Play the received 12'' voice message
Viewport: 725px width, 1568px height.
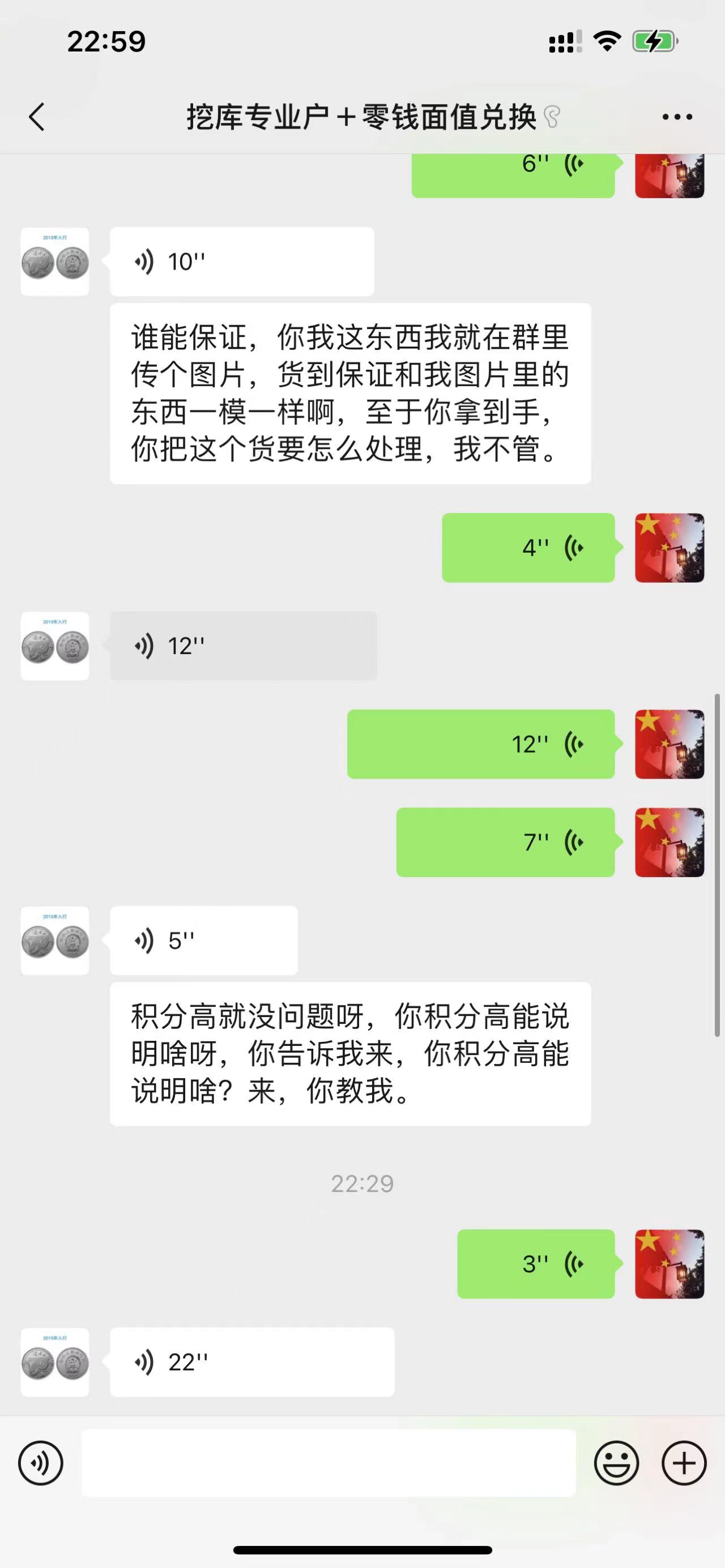[x=244, y=646]
